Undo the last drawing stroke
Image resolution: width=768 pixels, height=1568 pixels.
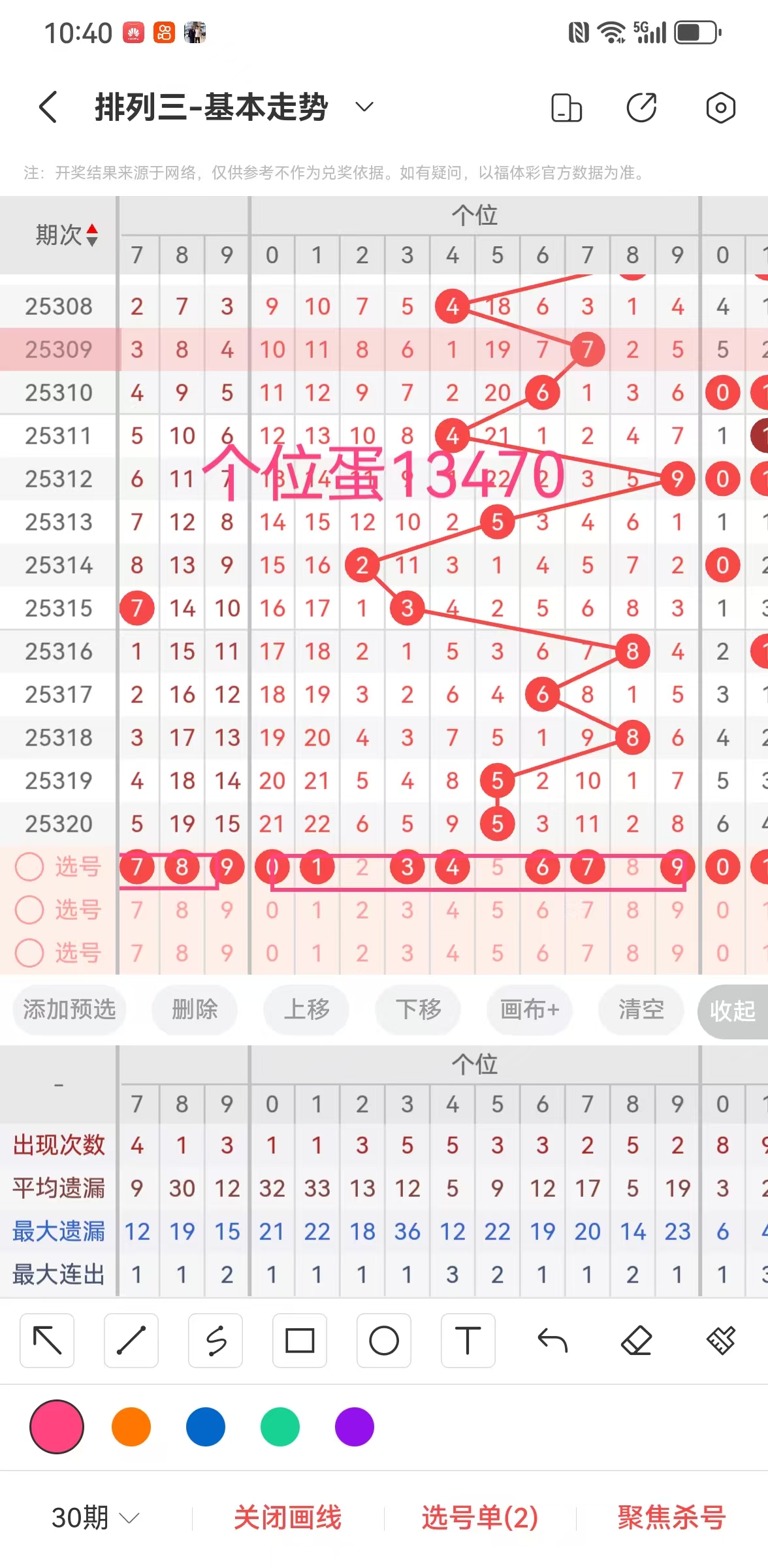tap(552, 1341)
